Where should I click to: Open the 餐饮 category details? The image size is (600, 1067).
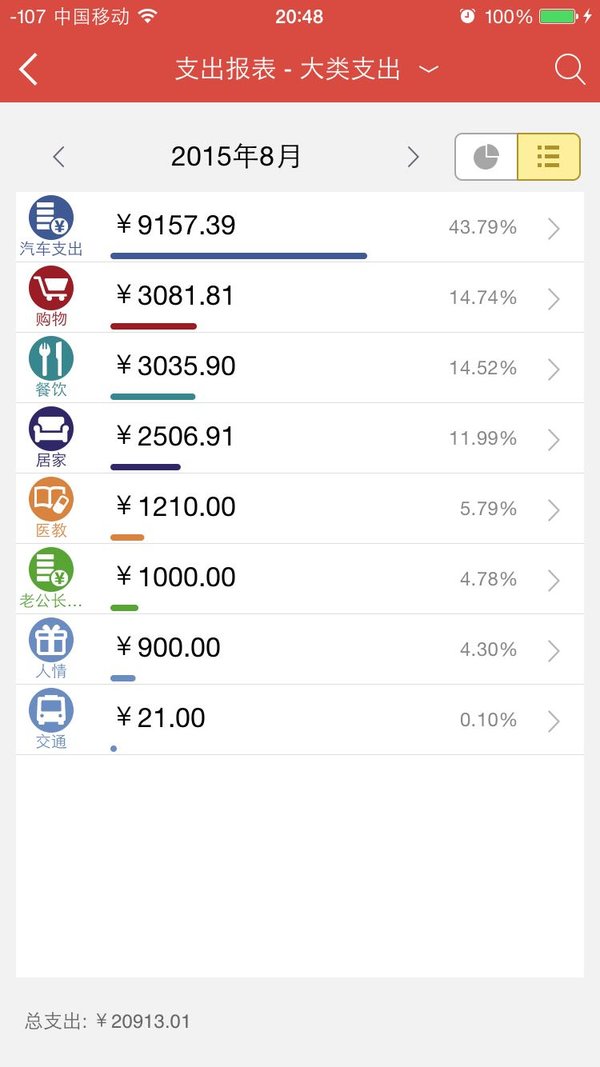tap(300, 368)
